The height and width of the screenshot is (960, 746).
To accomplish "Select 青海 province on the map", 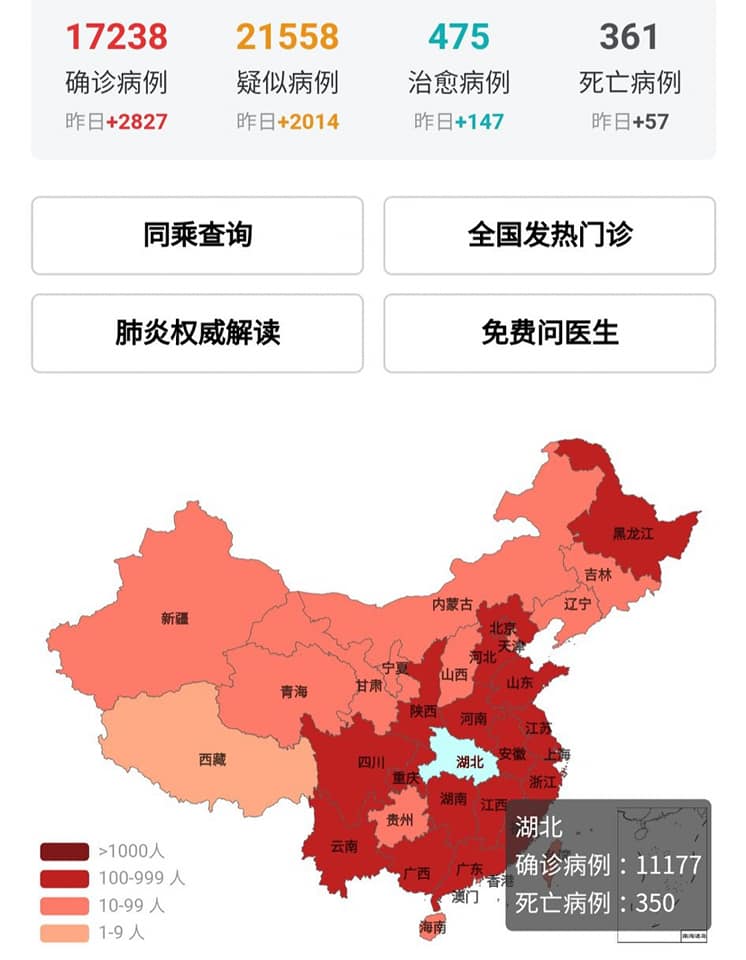I will [294, 692].
